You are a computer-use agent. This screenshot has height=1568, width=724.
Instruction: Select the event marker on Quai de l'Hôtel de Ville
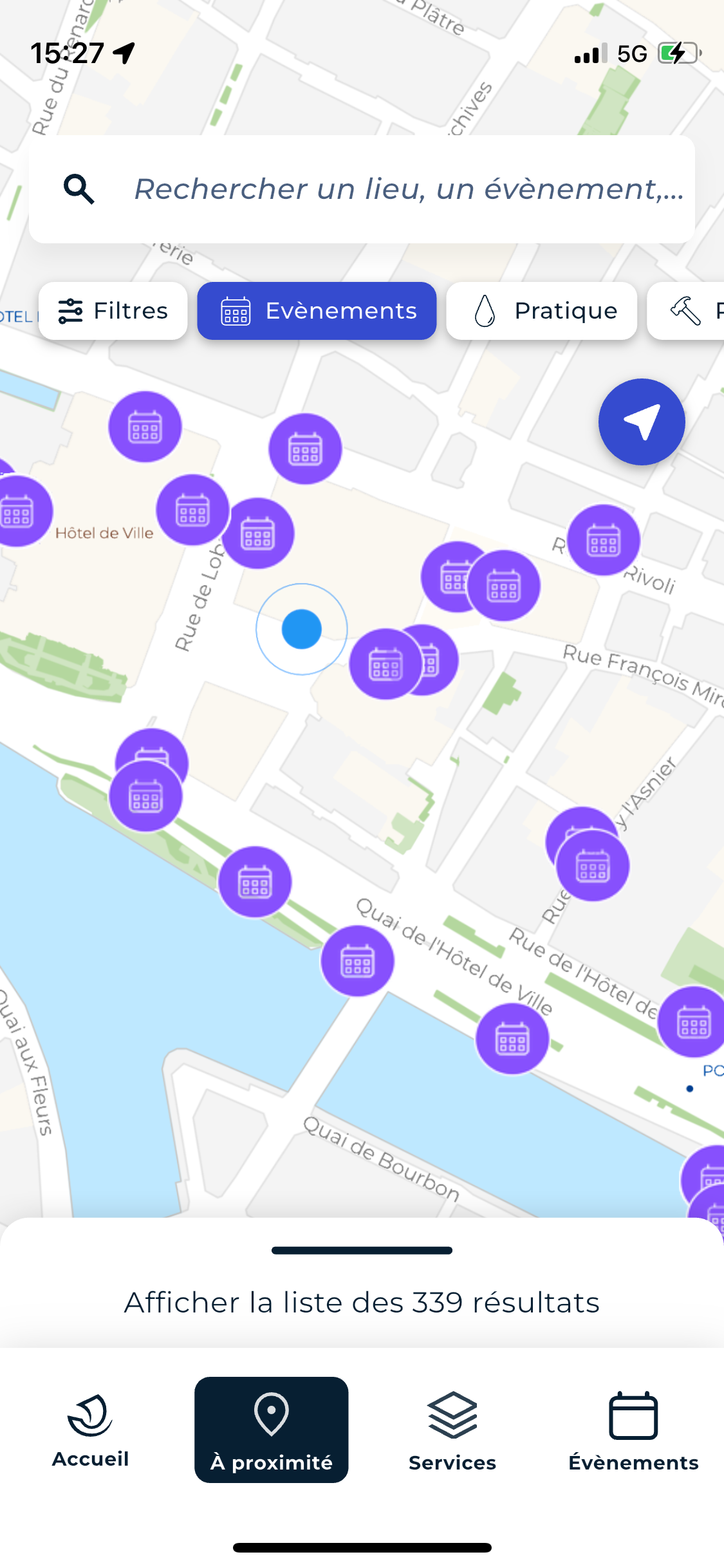pyautogui.click(x=512, y=1038)
